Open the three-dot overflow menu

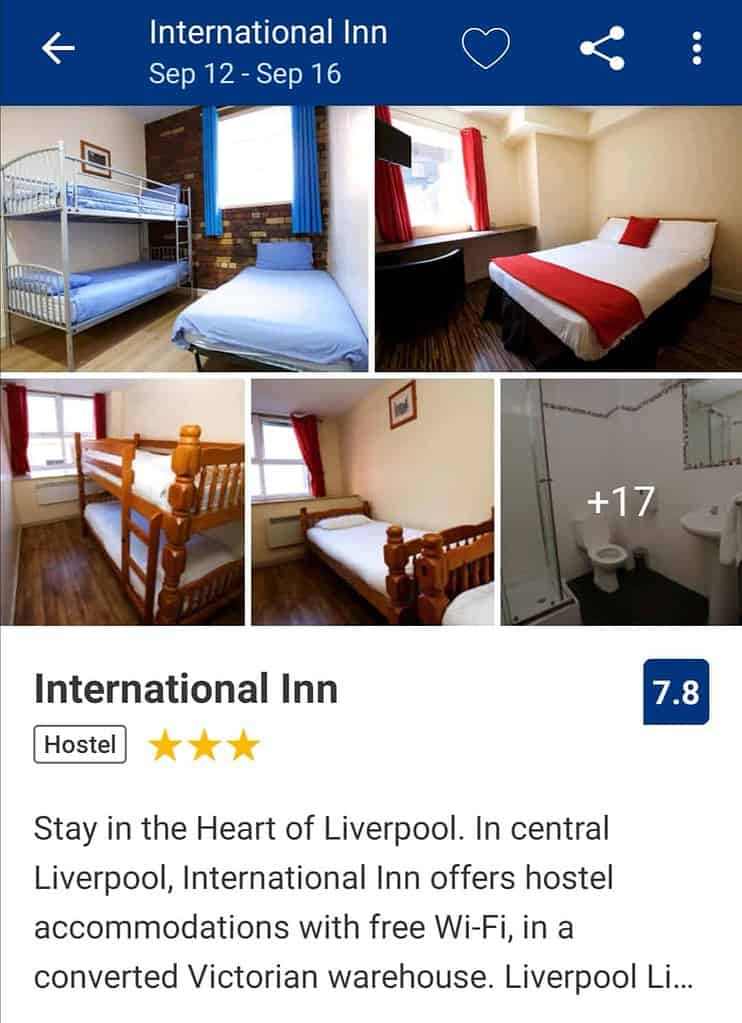(x=697, y=48)
